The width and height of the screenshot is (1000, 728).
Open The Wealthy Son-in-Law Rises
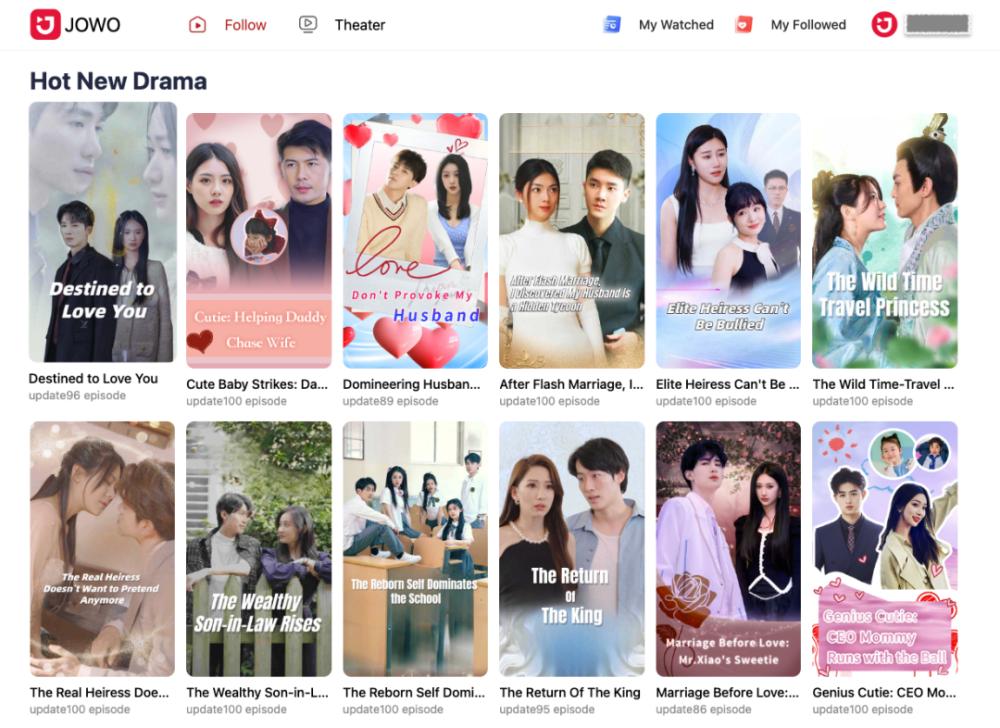click(x=258, y=548)
